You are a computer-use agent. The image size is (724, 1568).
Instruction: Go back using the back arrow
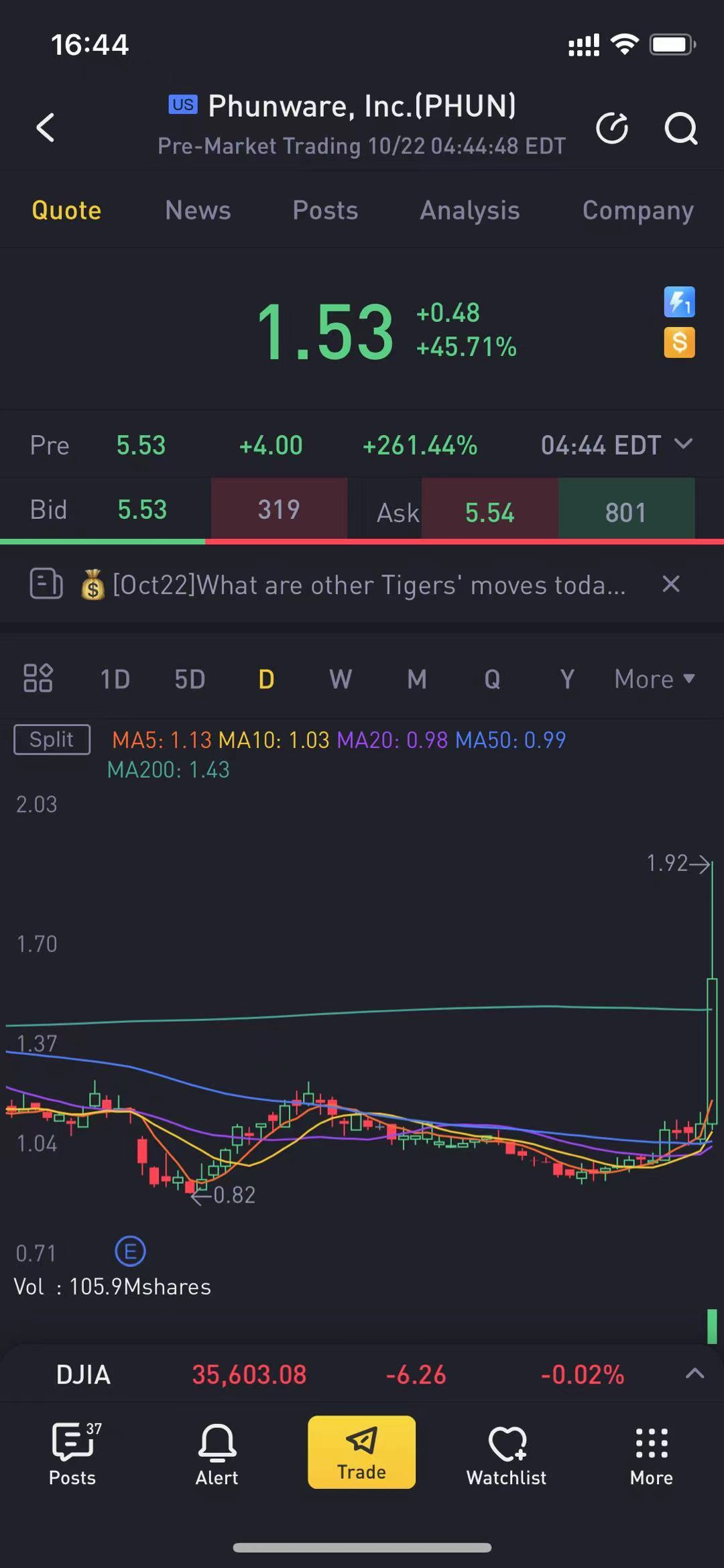pos(46,127)
